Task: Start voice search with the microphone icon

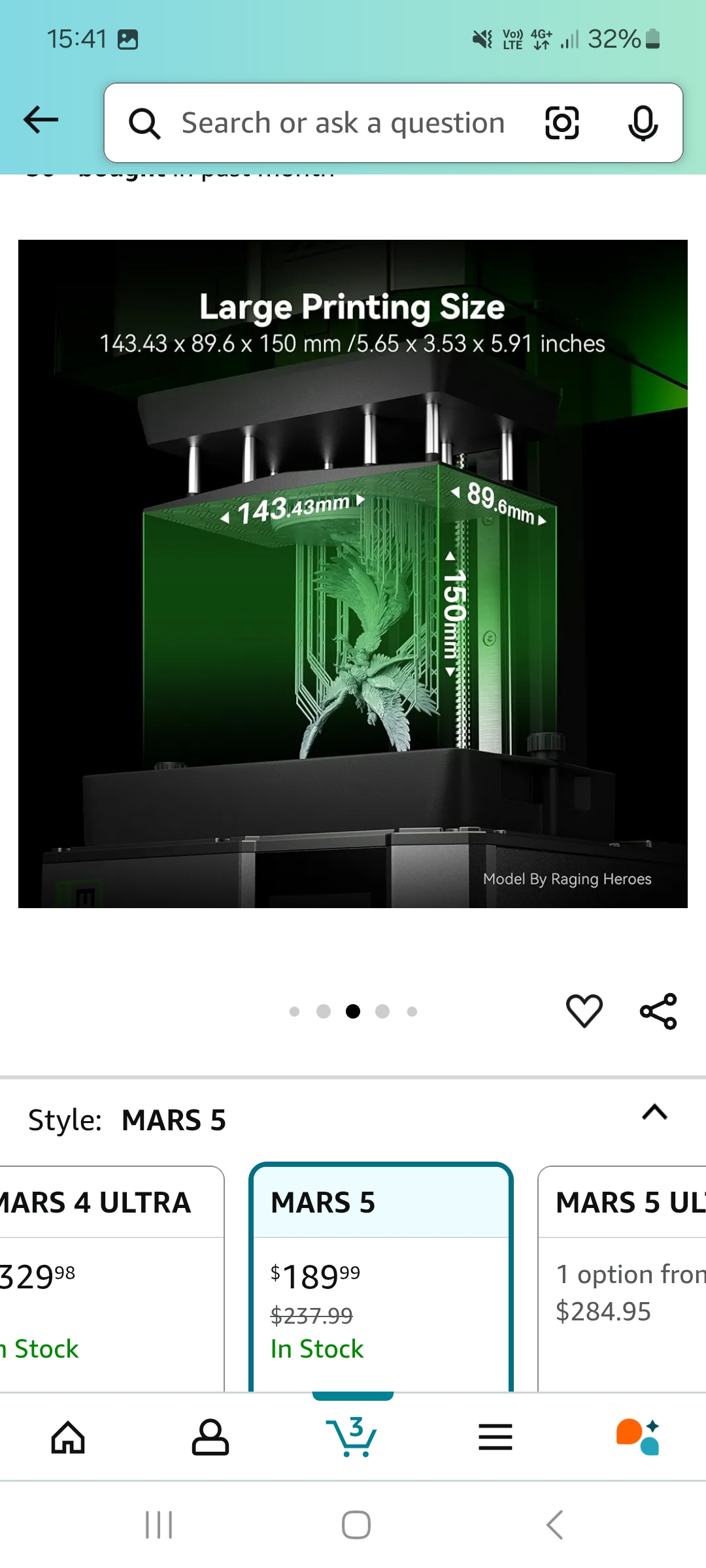Action: (643, 123)
